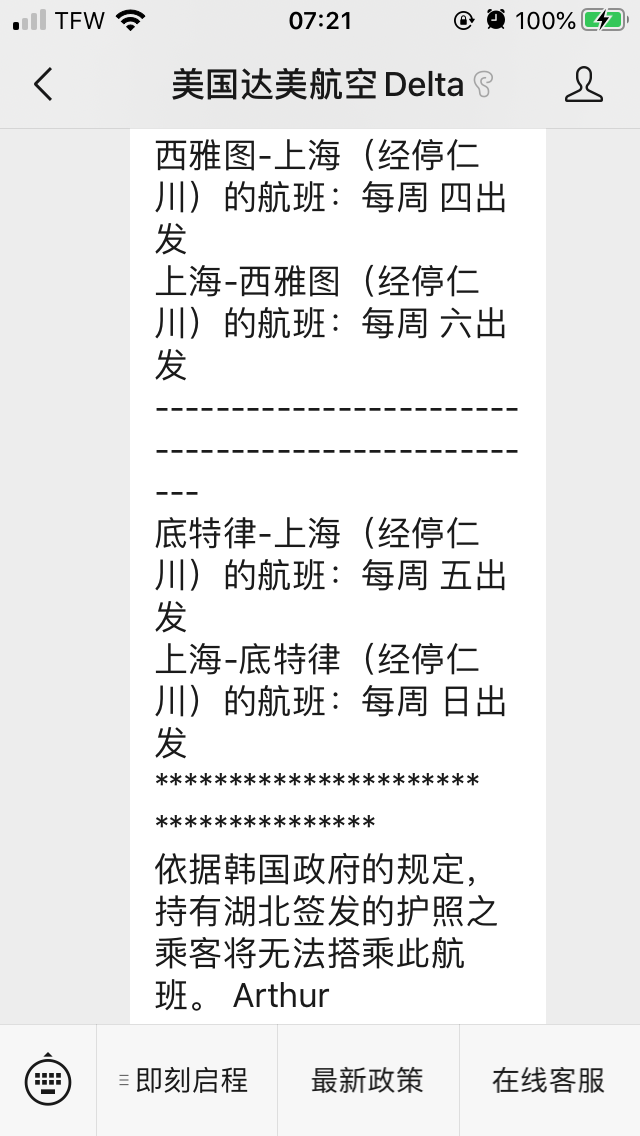Image resolution: width=640 pixels, height=1136 pixels.
Task: Open the 最新政策 menu
Action: click(368, 1080)
